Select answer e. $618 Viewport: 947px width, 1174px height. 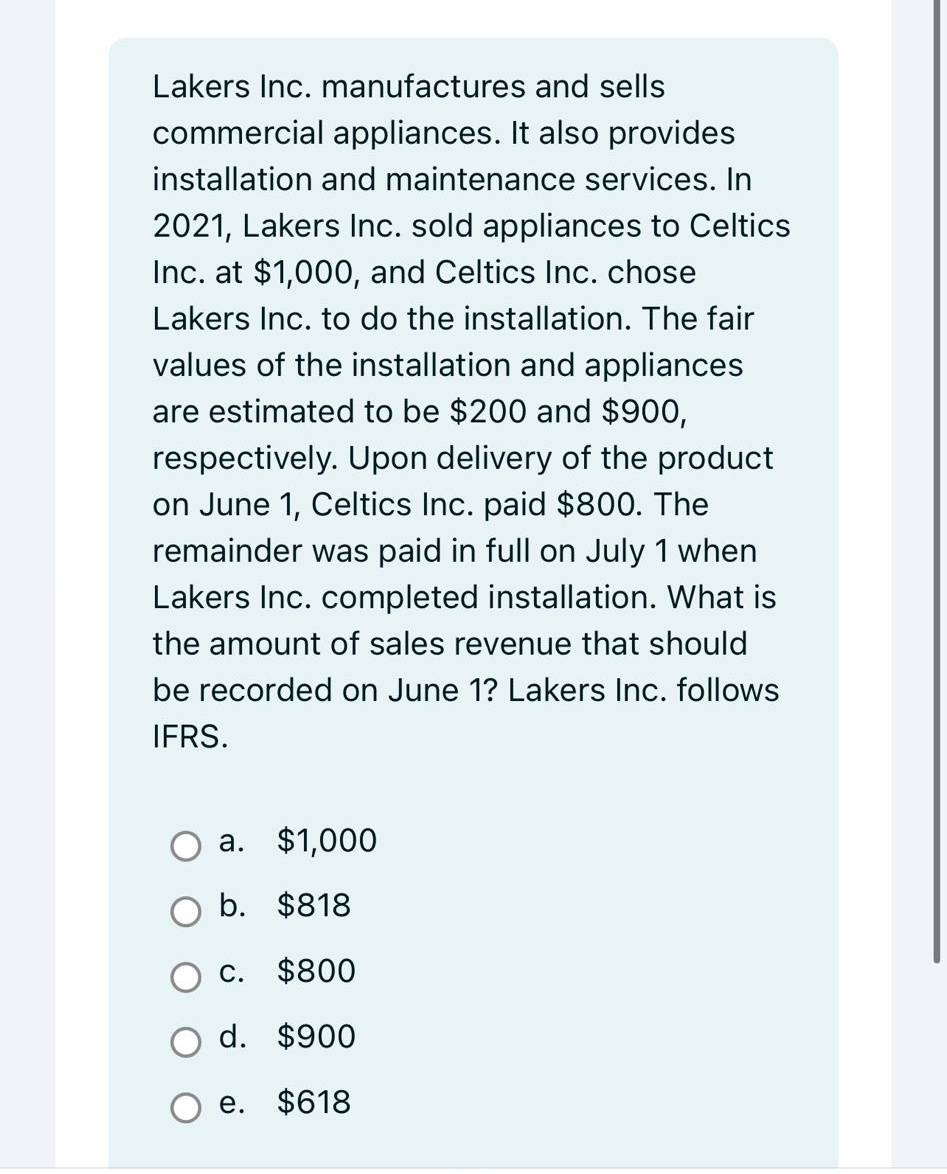(186, 1107)
